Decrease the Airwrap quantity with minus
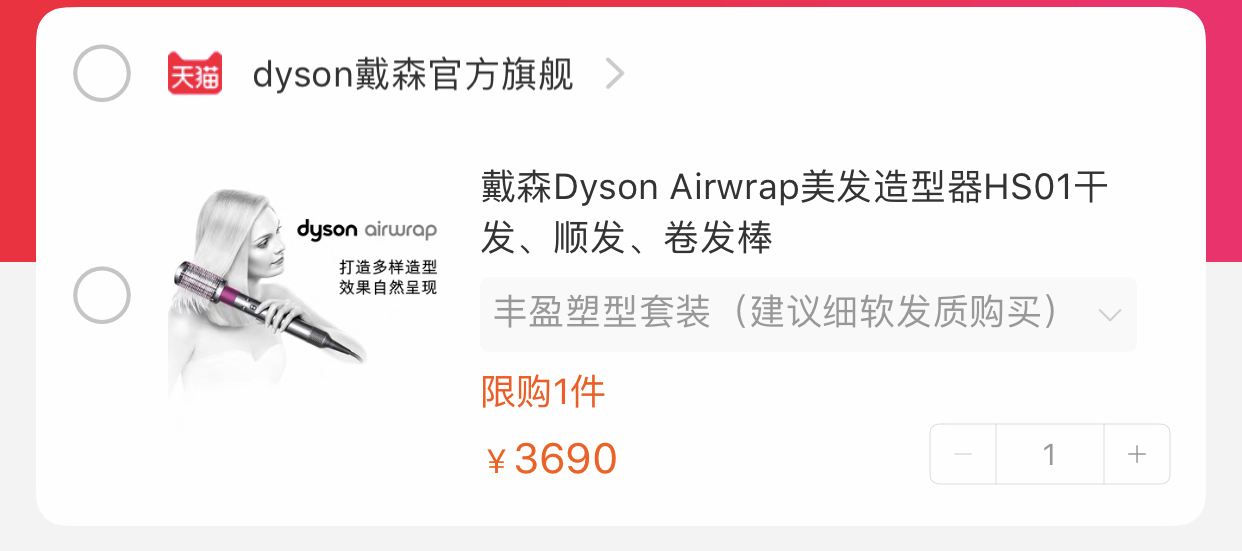 [x=963, y=455]
